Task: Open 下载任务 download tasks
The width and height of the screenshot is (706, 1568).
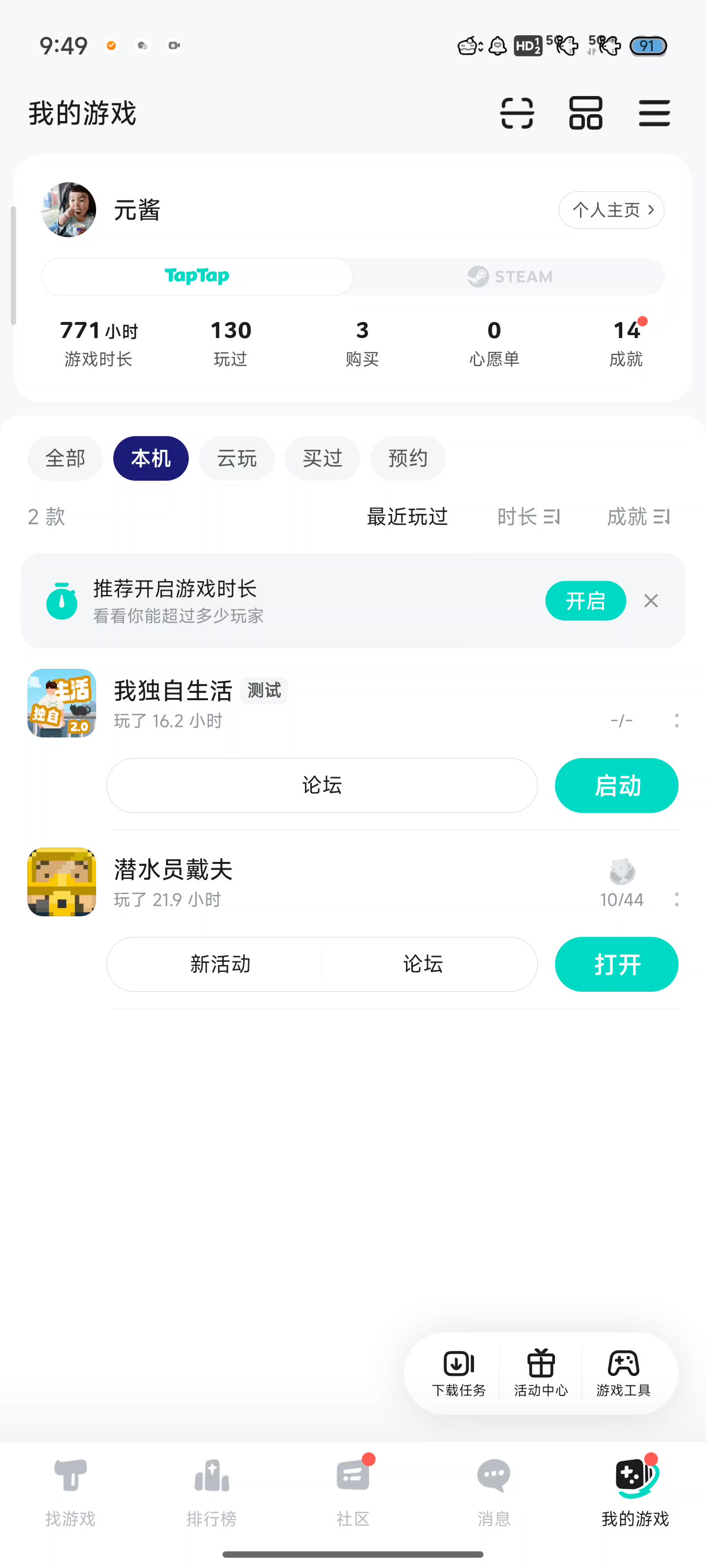Action: (x=459, y=1372)
